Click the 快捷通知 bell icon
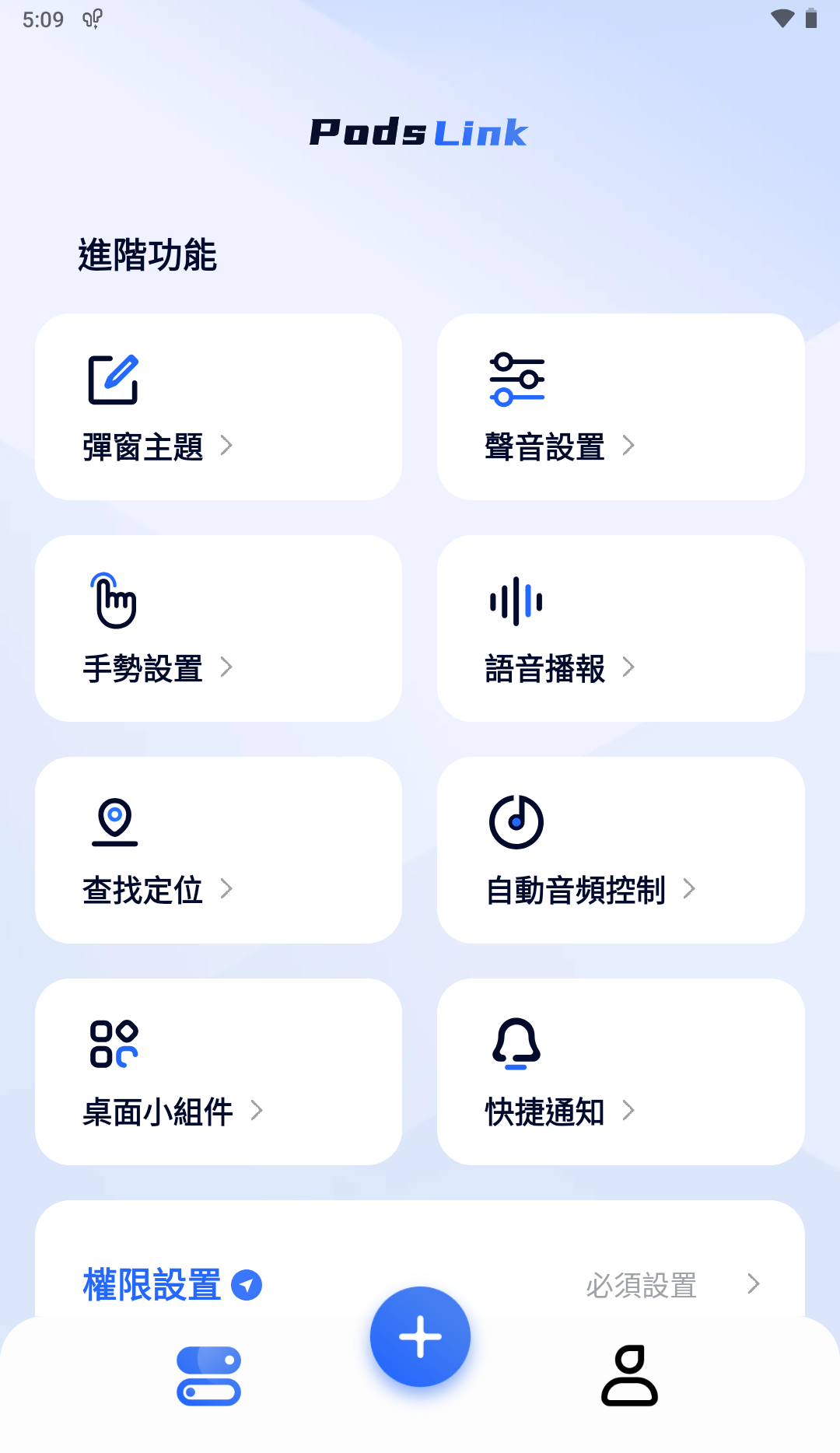This screenshot has width=840, height=1453. pos(516,1044)
